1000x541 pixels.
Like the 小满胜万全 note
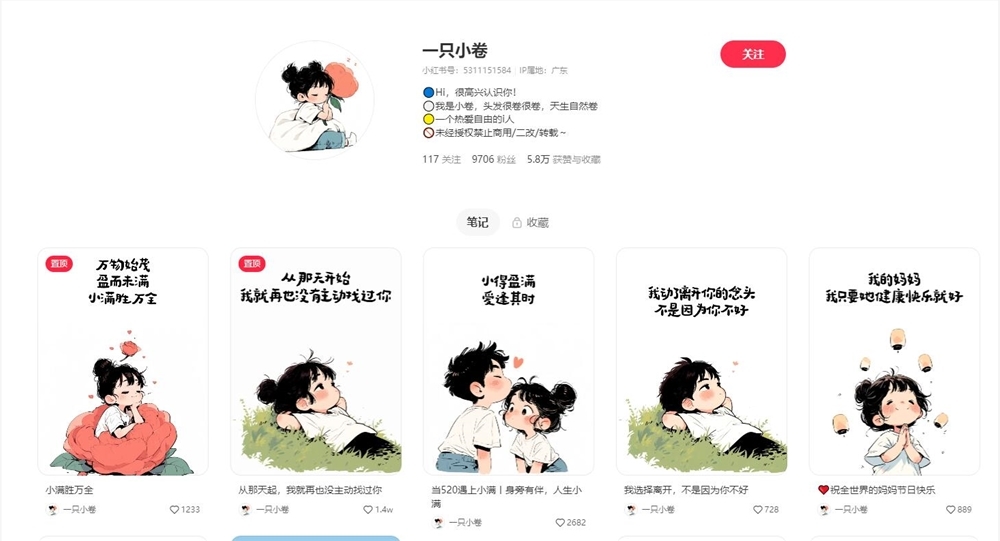[174, 510]
